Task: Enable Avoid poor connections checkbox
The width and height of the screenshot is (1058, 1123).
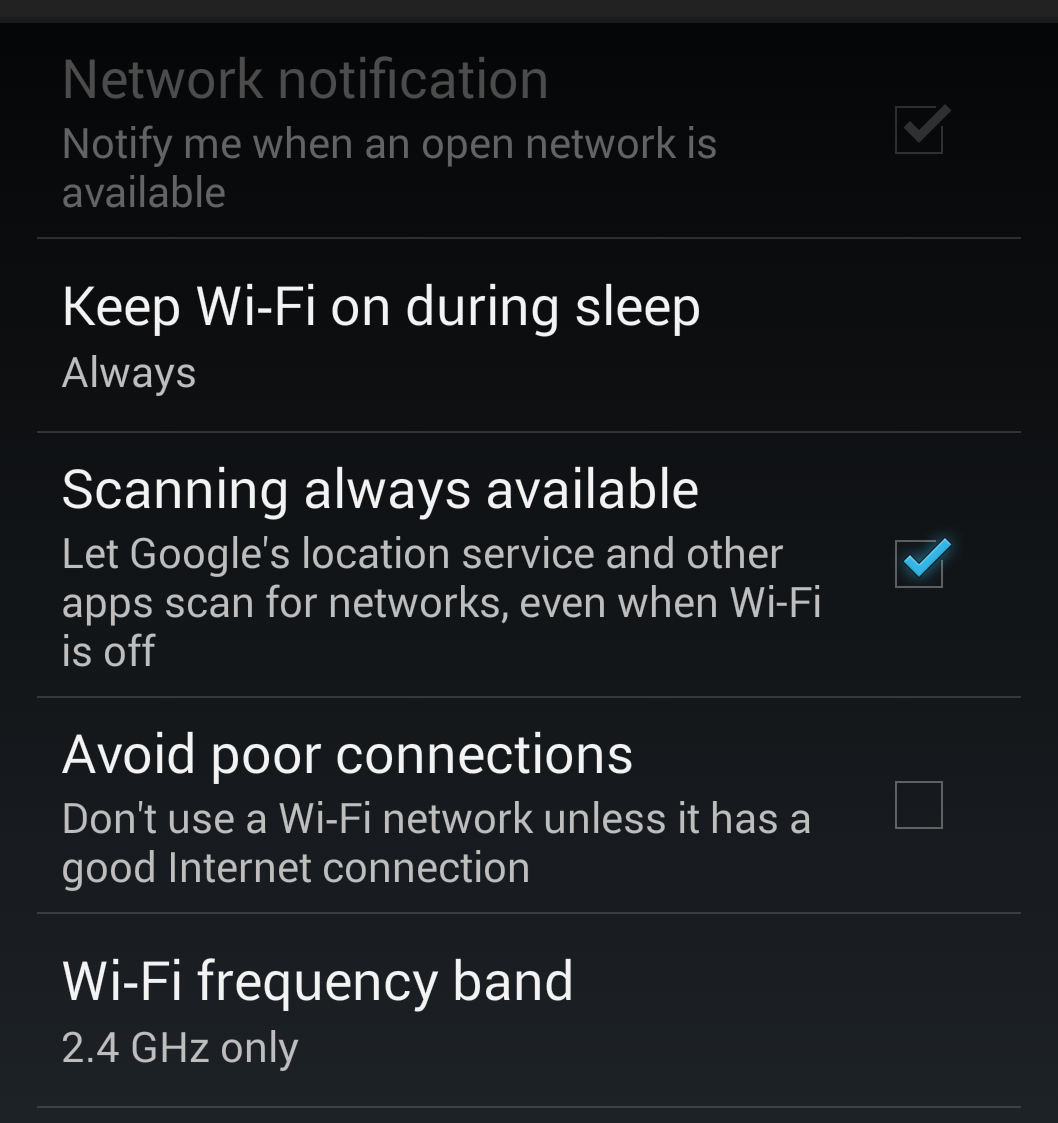Action: coord(918,805)
